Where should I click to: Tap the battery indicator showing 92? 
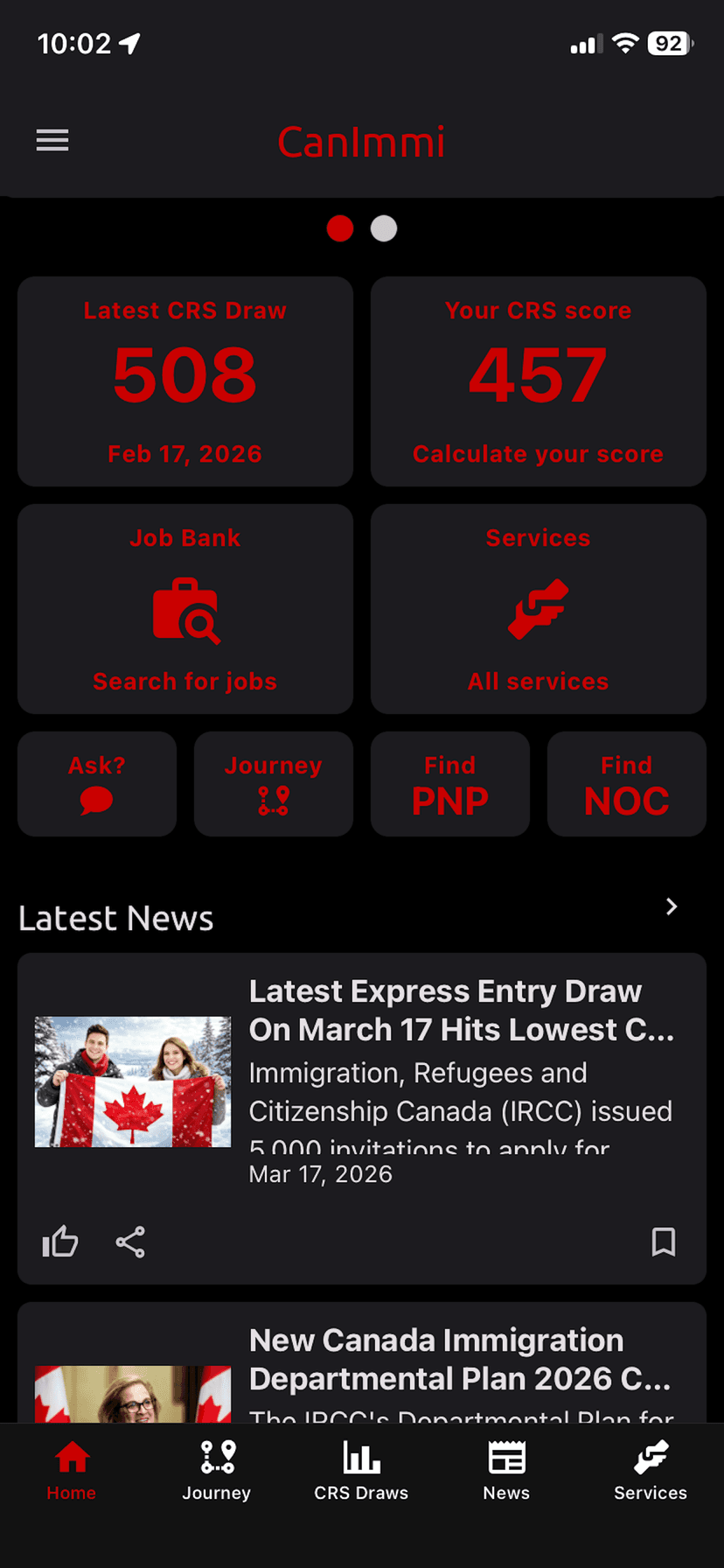pyautogui.click(x=667, y=44)
